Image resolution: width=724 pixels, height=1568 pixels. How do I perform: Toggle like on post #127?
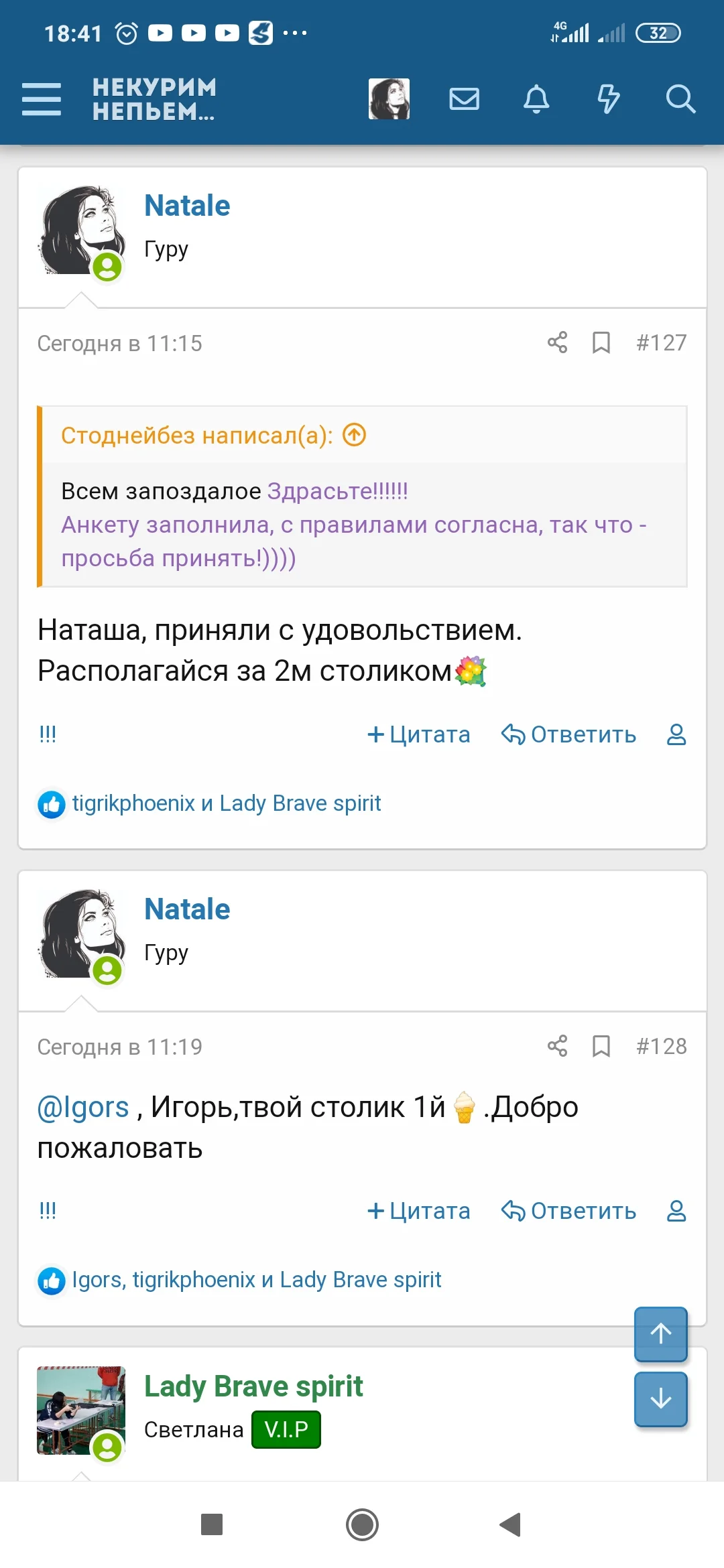pyautogui.click(x=52, y=803)
